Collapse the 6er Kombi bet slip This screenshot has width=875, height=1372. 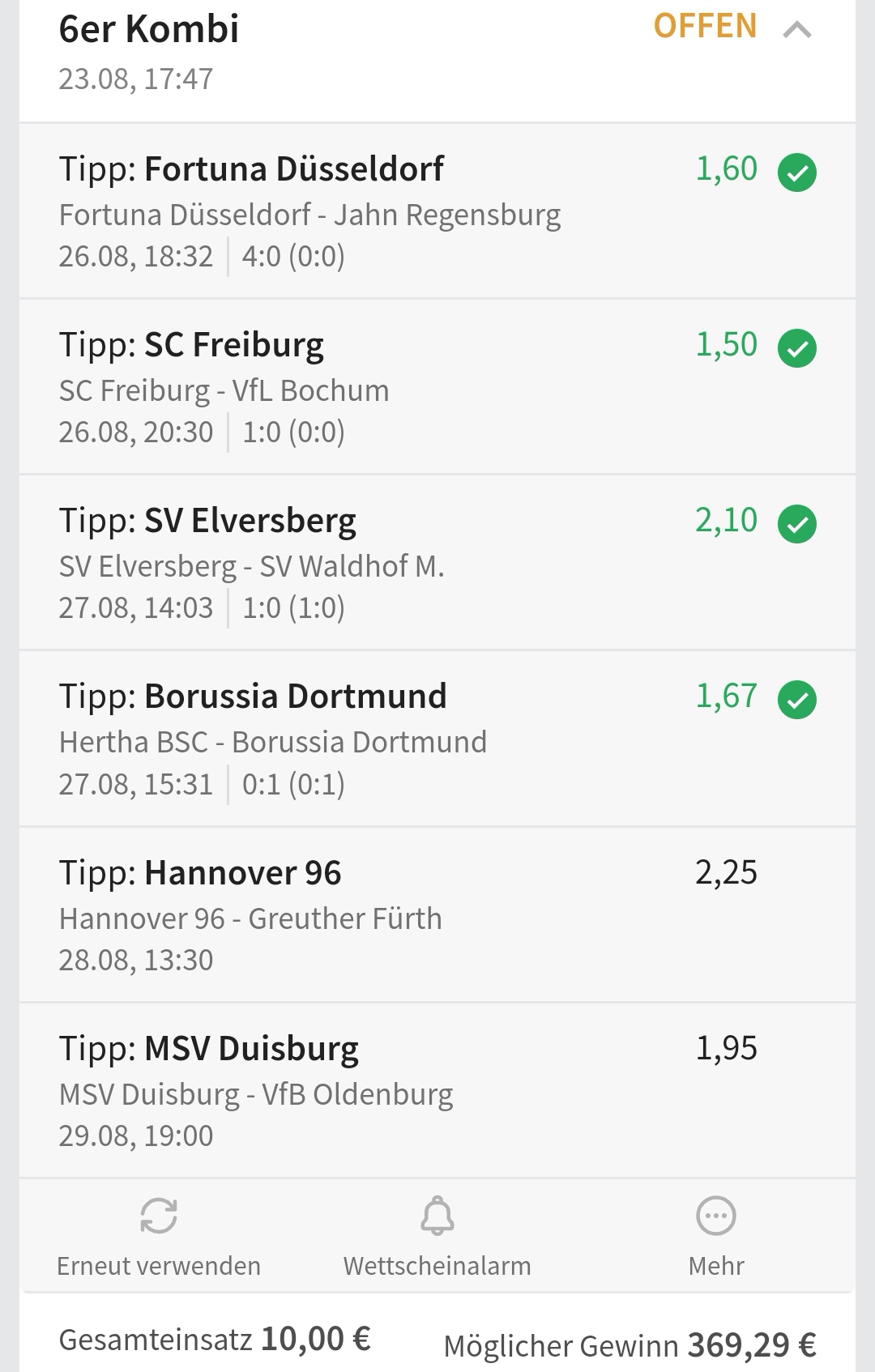(x=796, y=31)
